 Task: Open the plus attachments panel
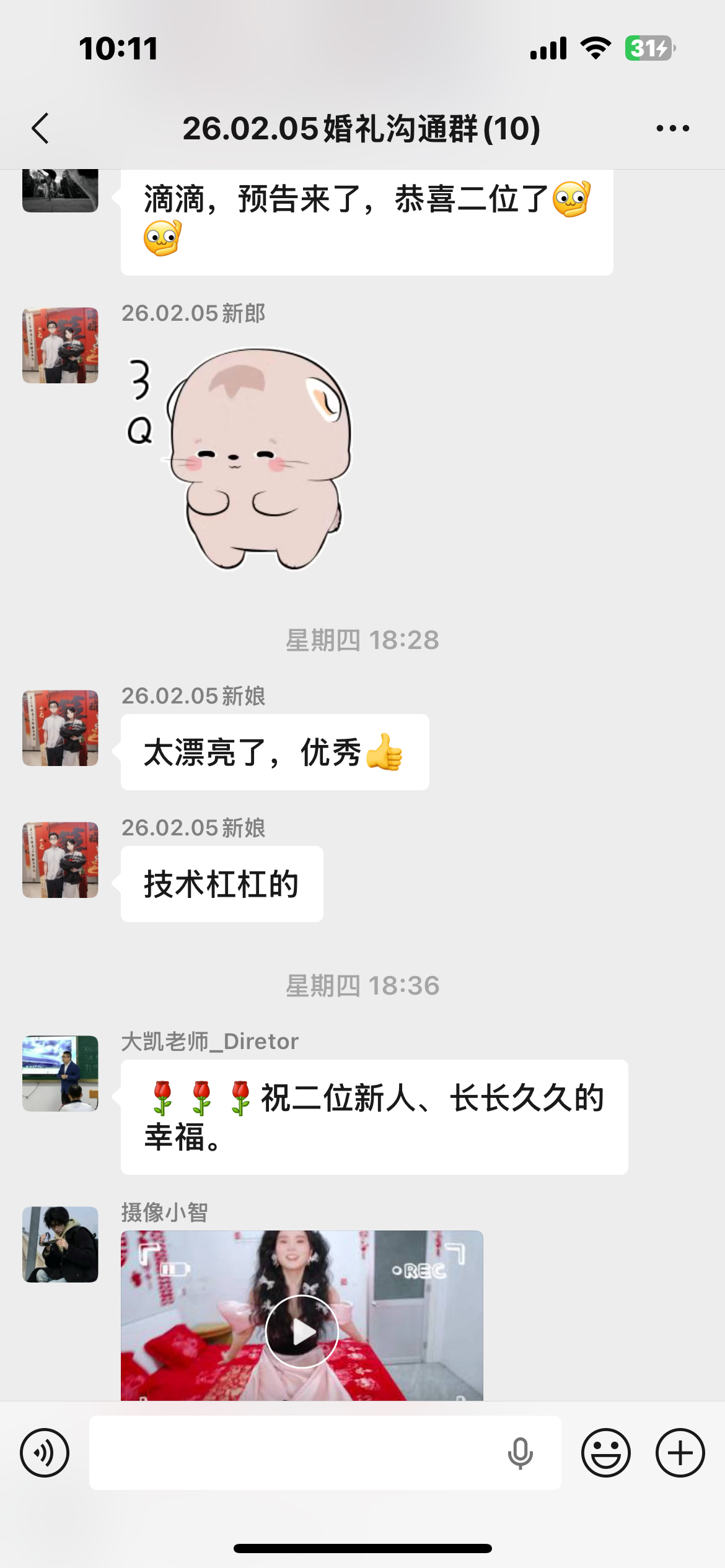pyautogui.click(x=680, y=1452)
